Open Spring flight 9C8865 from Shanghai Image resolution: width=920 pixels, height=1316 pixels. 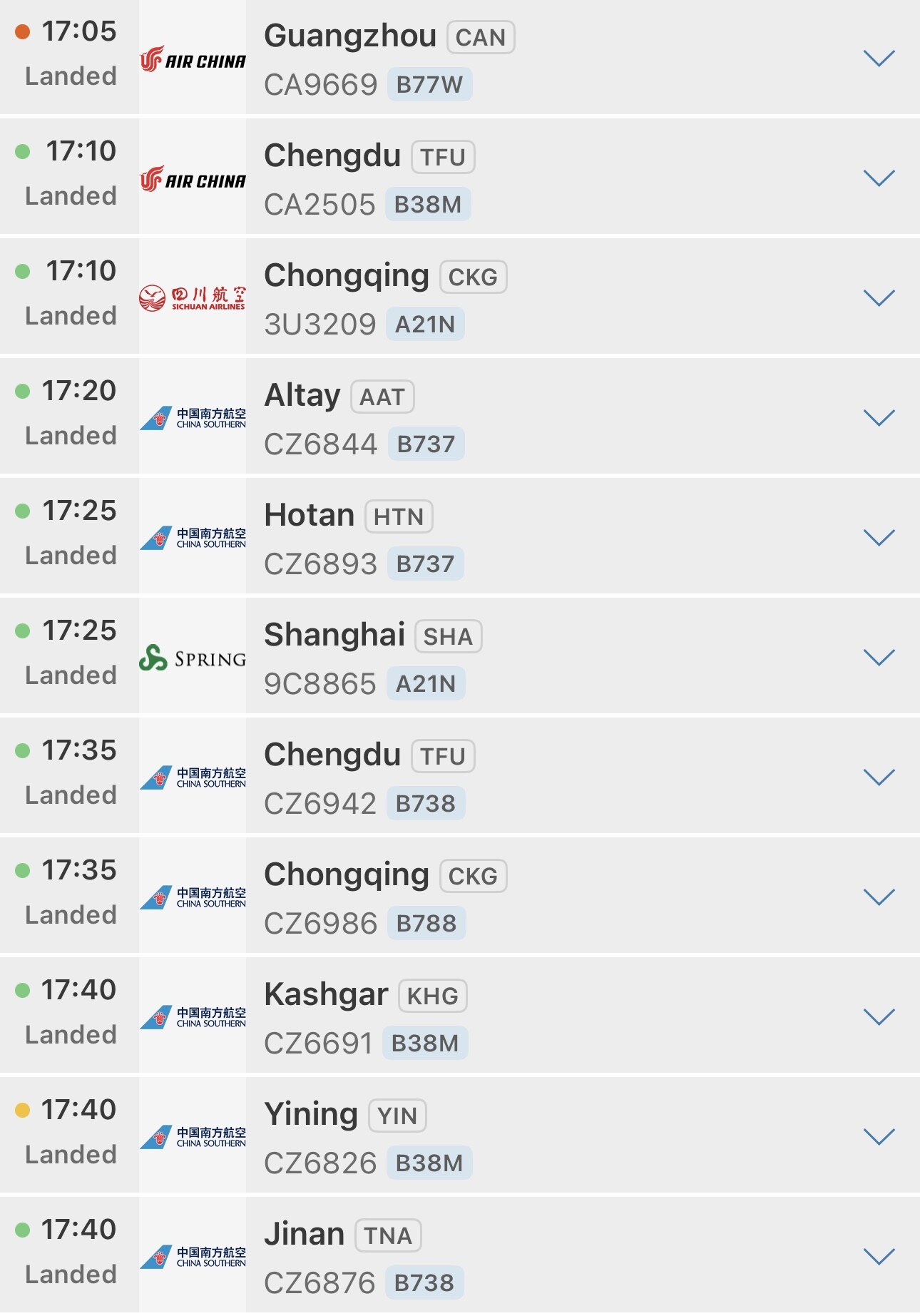coord(879,658)
